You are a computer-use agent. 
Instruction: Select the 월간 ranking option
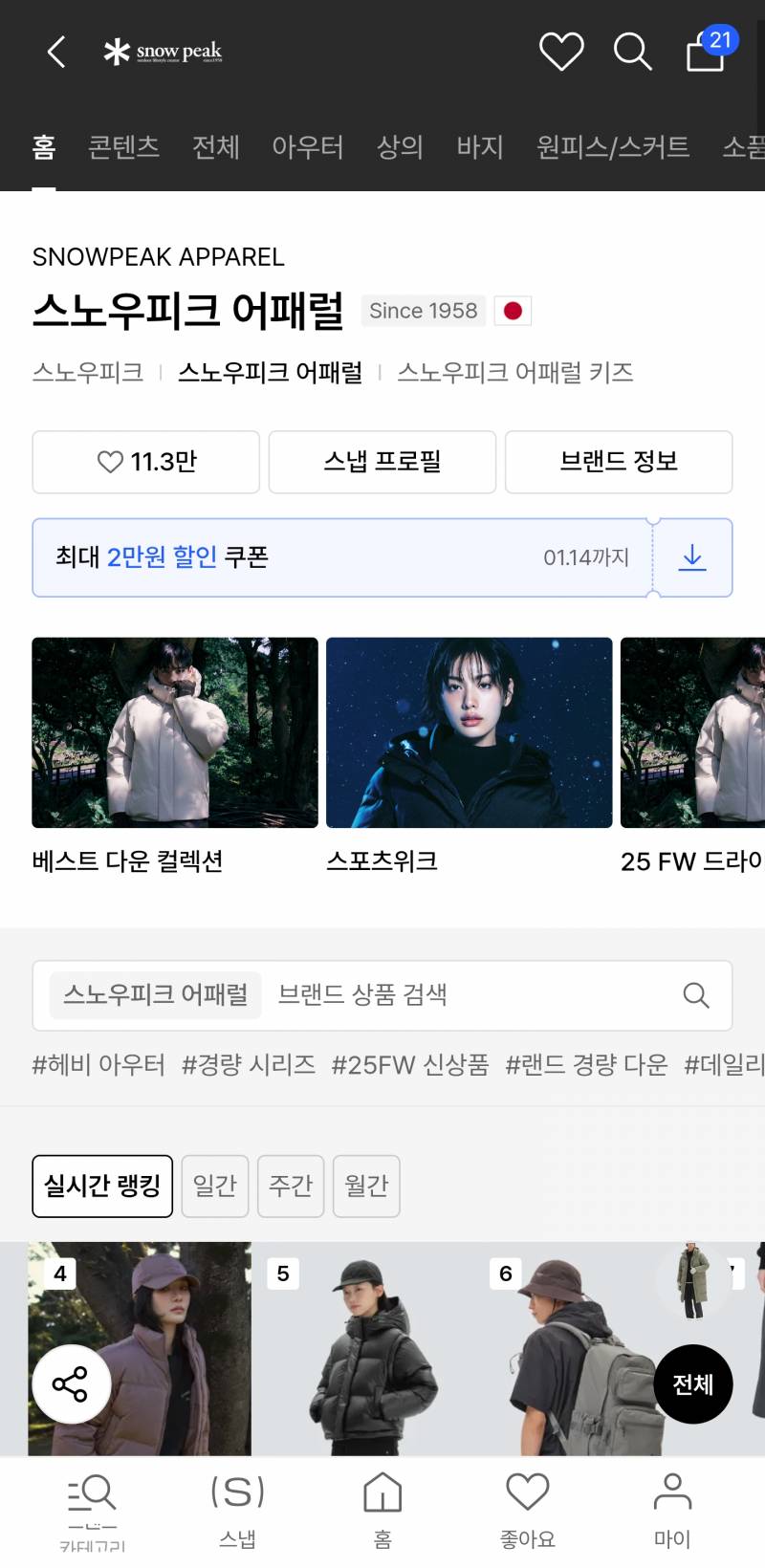click(365, 1186)
